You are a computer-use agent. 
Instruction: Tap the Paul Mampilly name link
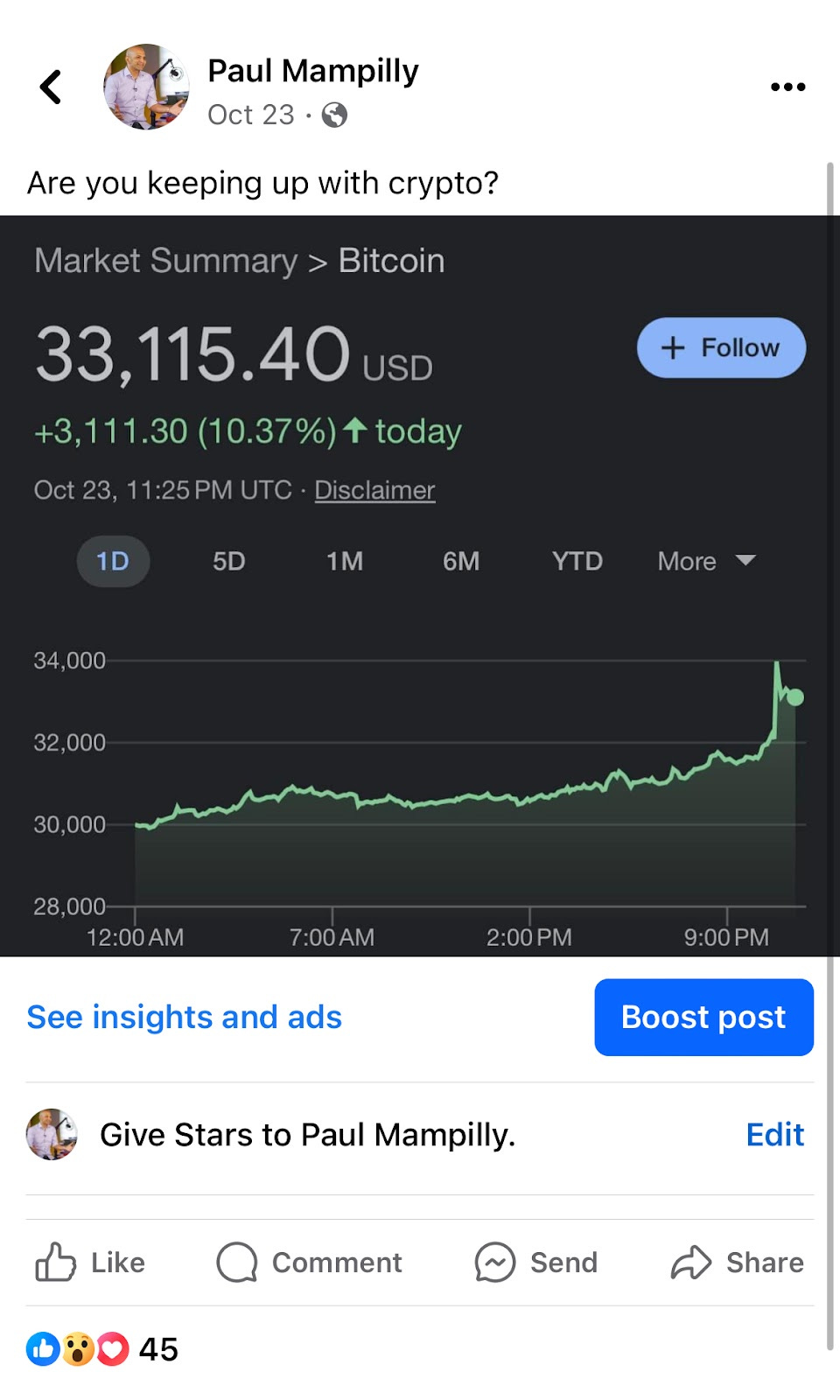tap(312, 71)
